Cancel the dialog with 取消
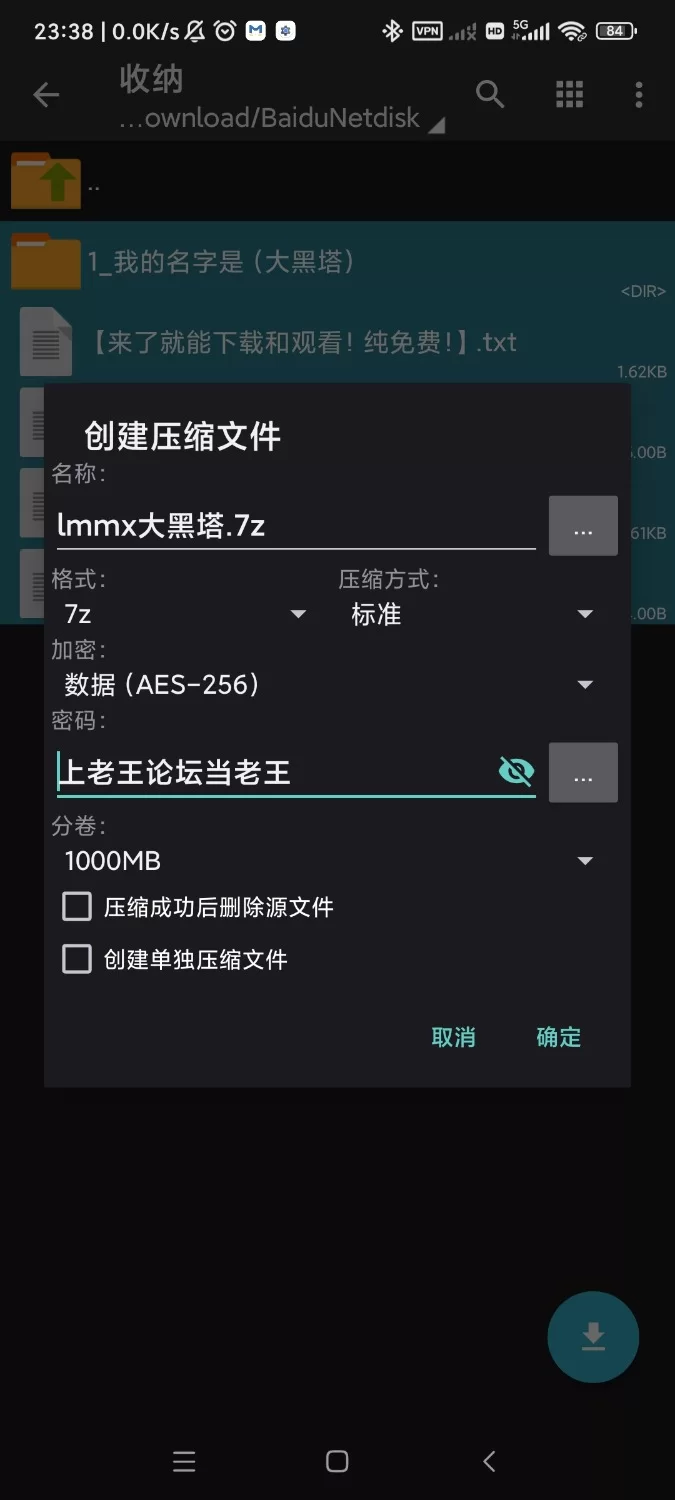This screenshot has height=1500, width=675. (453, 1038)
